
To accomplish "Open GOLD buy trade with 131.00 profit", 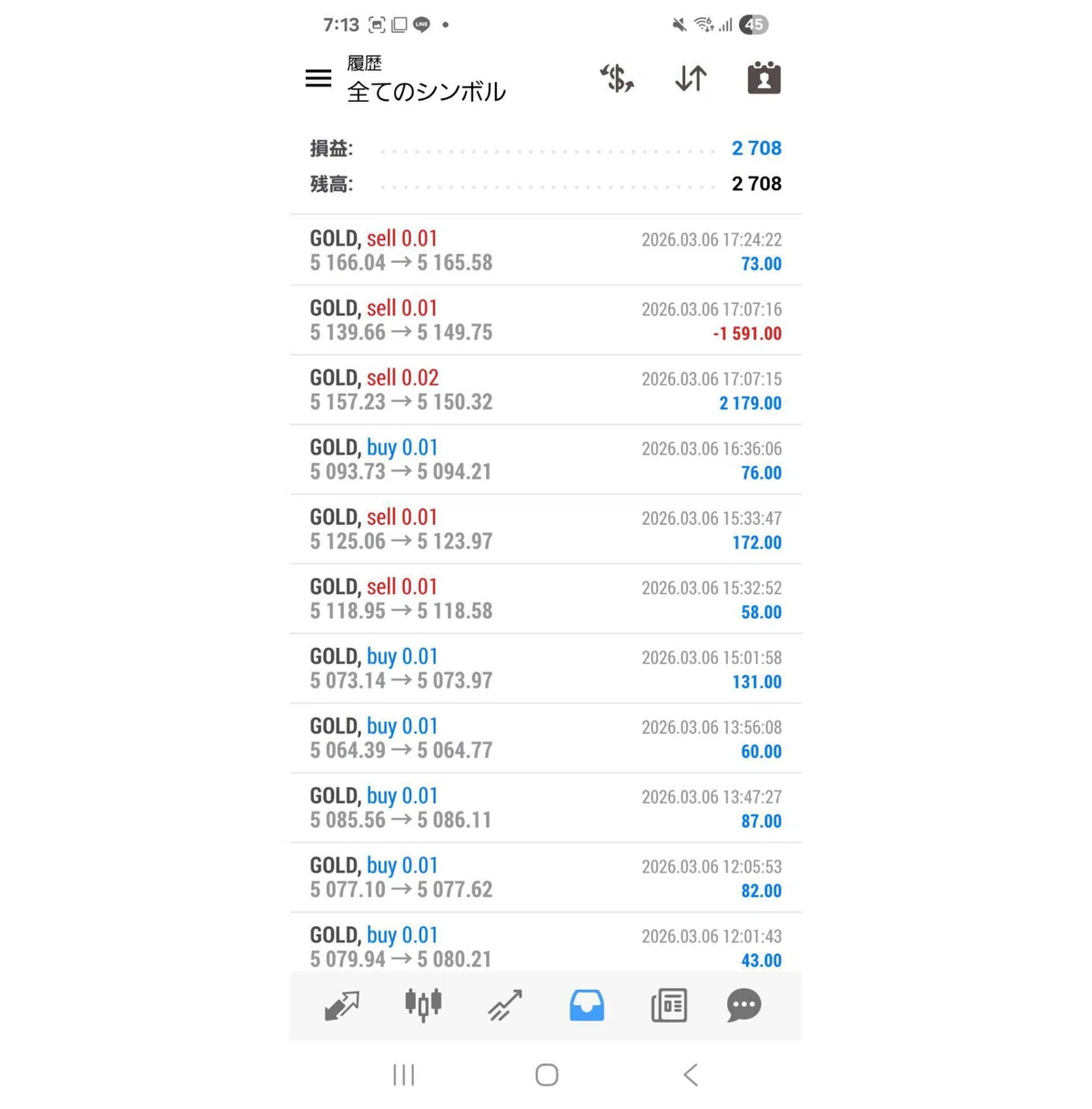I will pos(546,669).
